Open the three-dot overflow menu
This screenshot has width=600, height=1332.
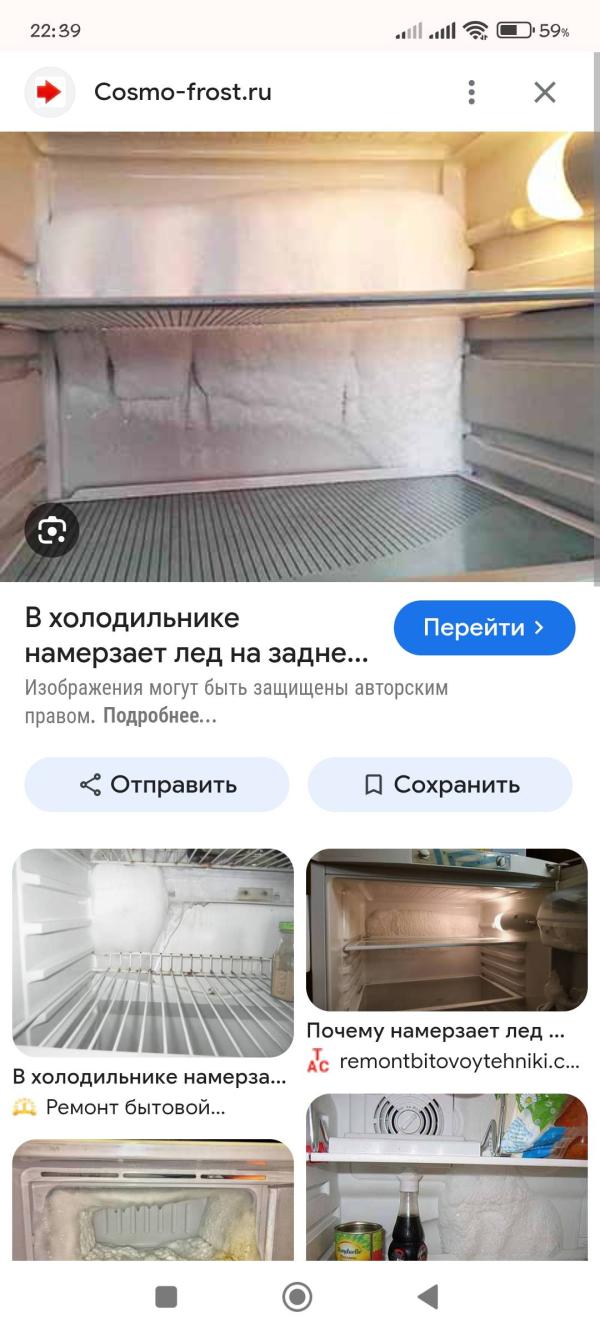click(x=471, y=93)
